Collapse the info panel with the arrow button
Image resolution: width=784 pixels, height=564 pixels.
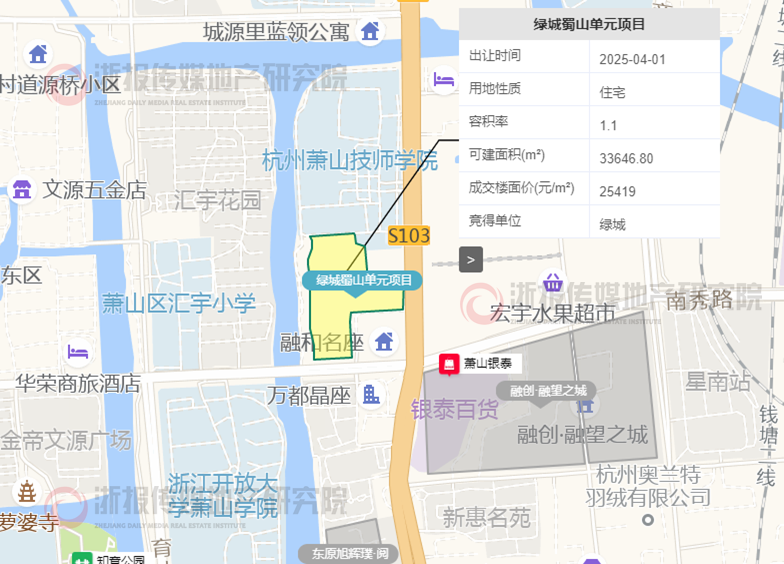click(471, 260)
